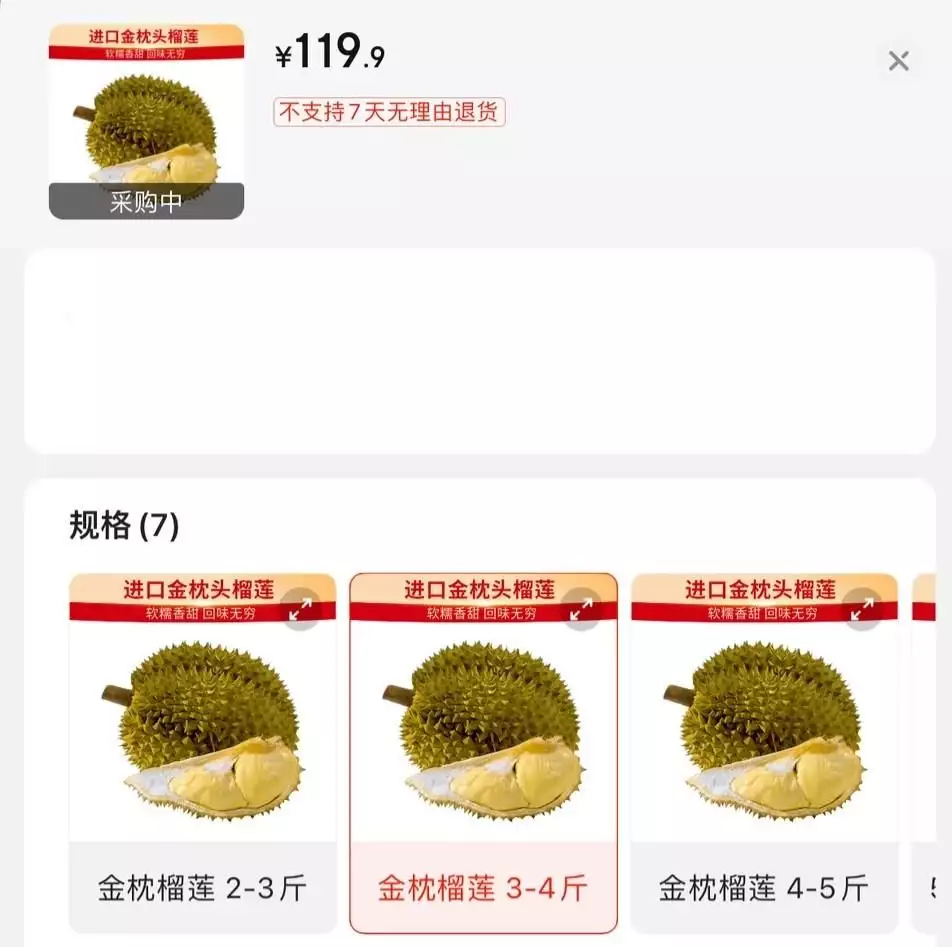Open the product thumbnail at top
This screenshot has height=947, width=952.
coord(146,121)
